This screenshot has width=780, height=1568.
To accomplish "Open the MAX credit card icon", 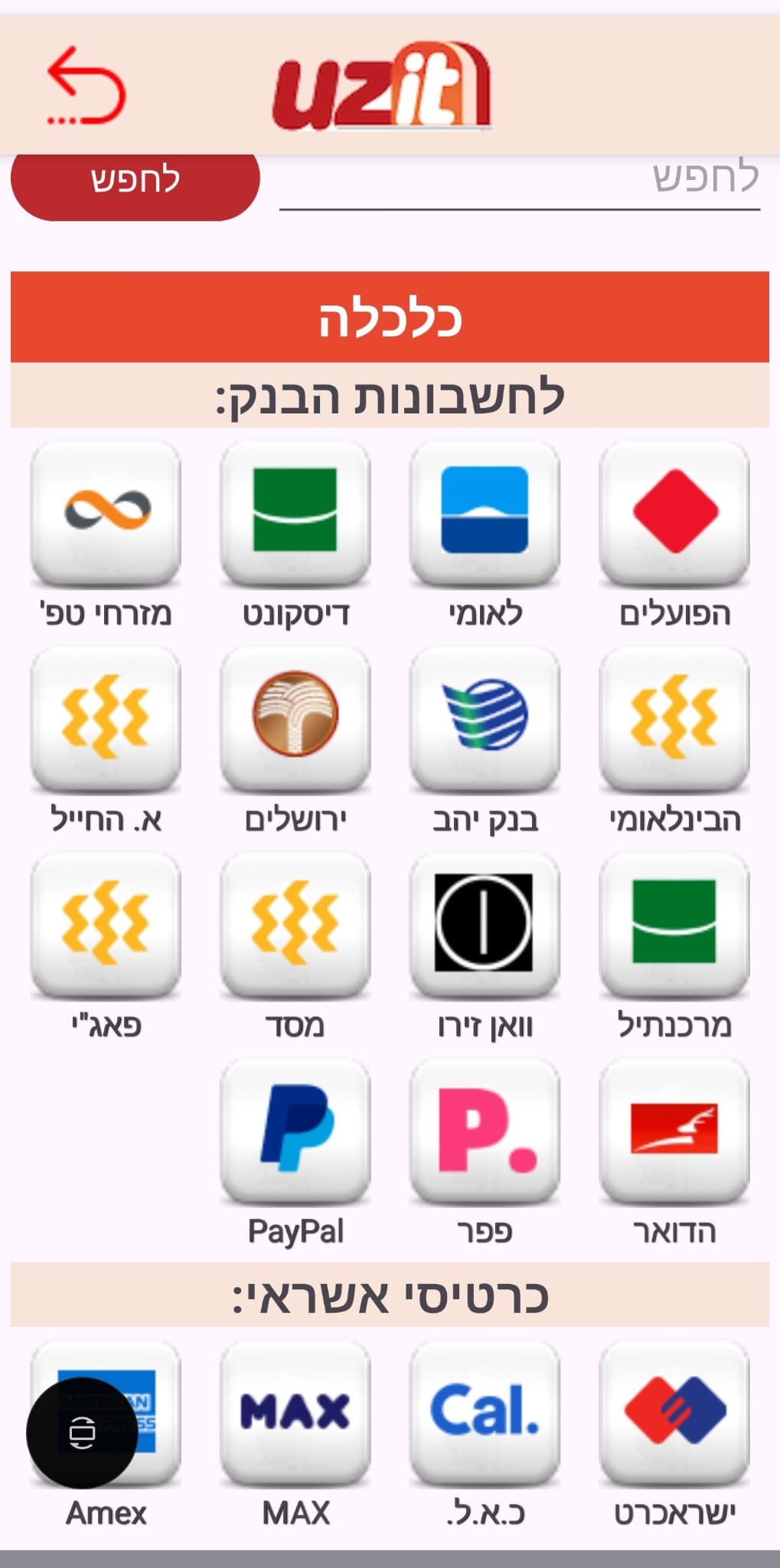I will coord(295,1413).
